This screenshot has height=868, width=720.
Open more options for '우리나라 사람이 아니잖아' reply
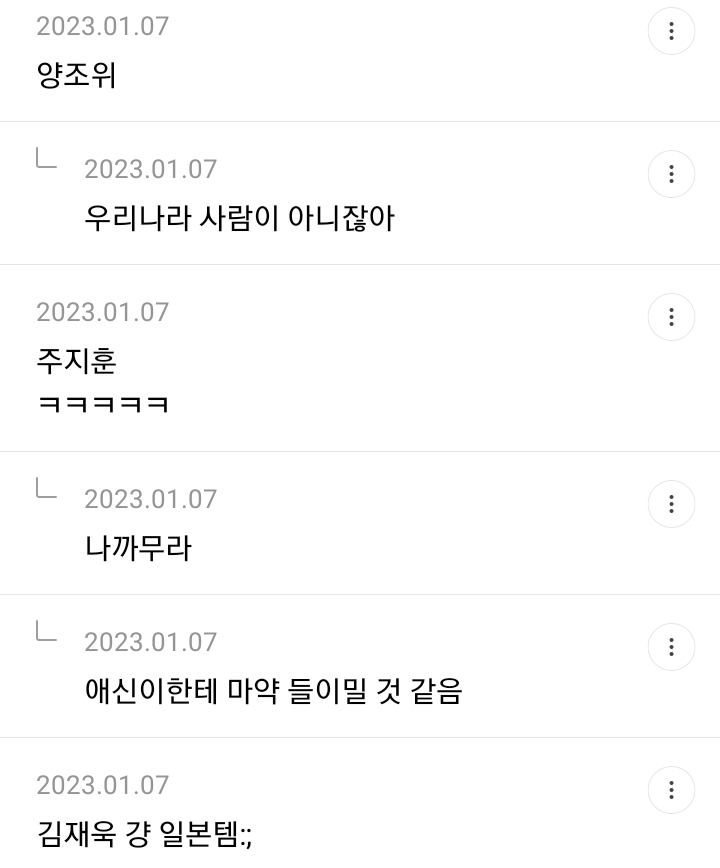coord(671,174)
